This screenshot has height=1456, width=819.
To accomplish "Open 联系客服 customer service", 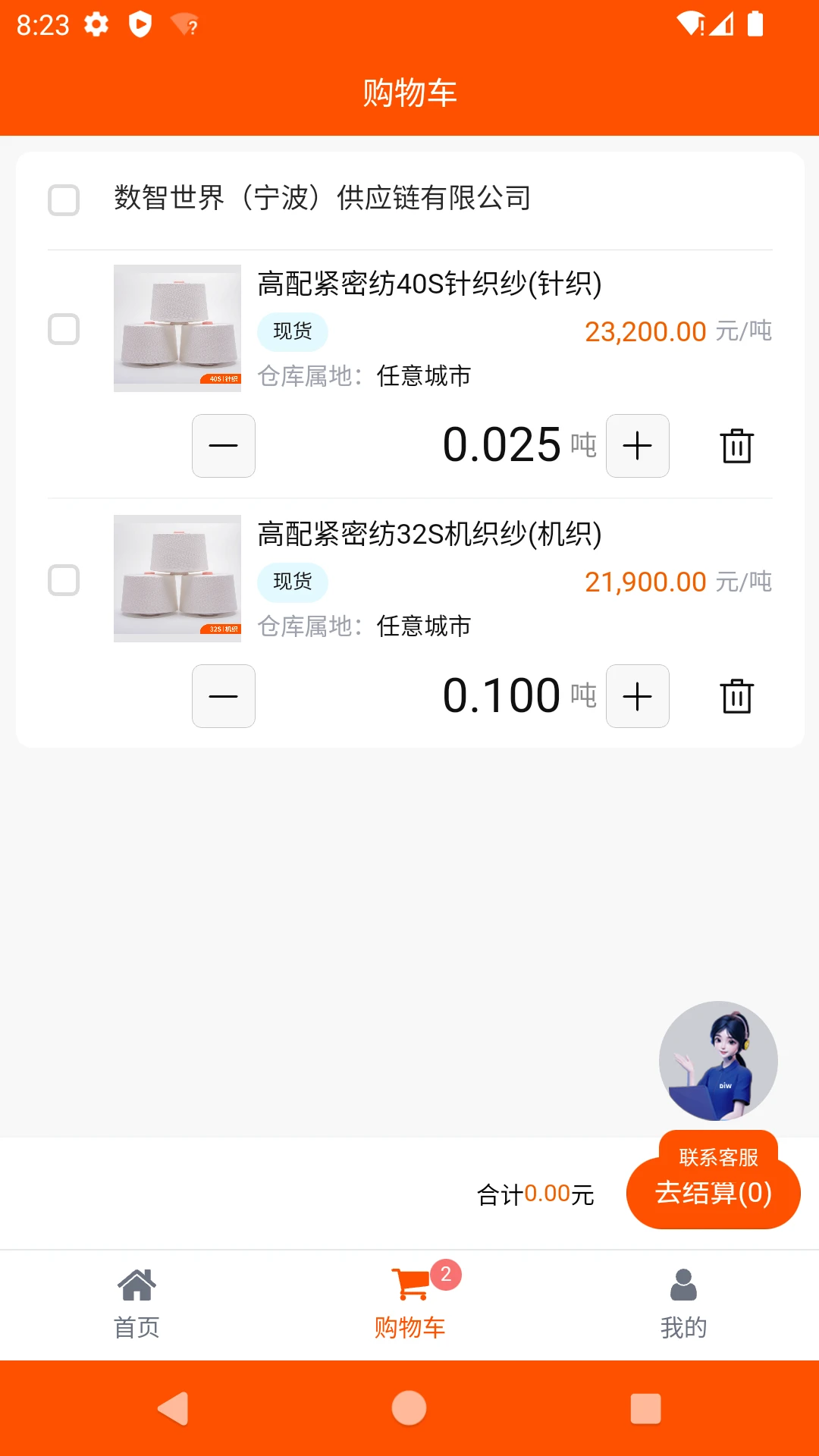I will 719,1156.
